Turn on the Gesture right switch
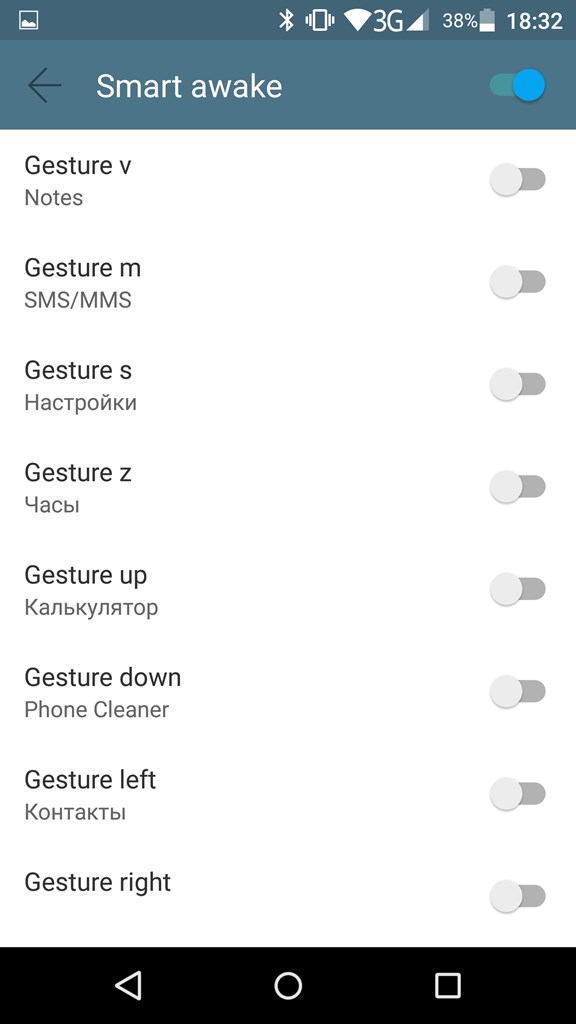This screenshot has height=1024, width=576. tap(517, 895)
